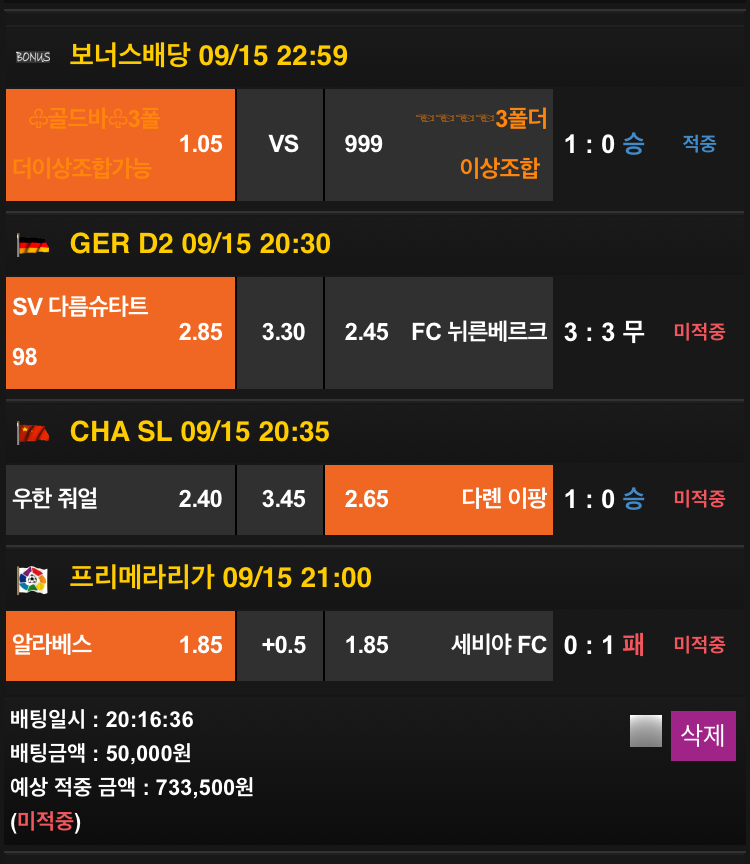Image resolution: width=750 pixels, height=864 pixels.
Task: Select the FC 뉘른베르크 odds 2.45 cell
Action: (x=439, y=333)
